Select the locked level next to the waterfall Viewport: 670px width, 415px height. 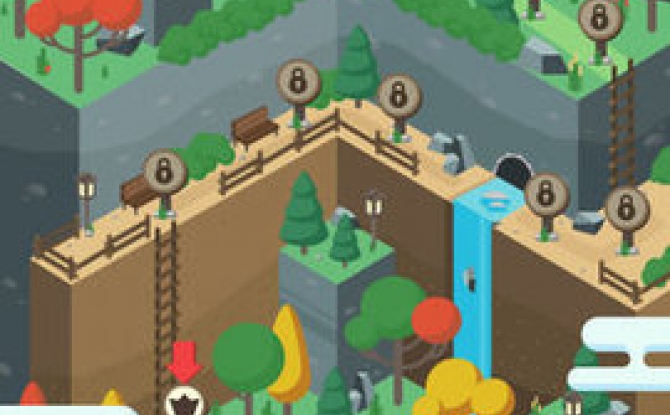(547, 195)
